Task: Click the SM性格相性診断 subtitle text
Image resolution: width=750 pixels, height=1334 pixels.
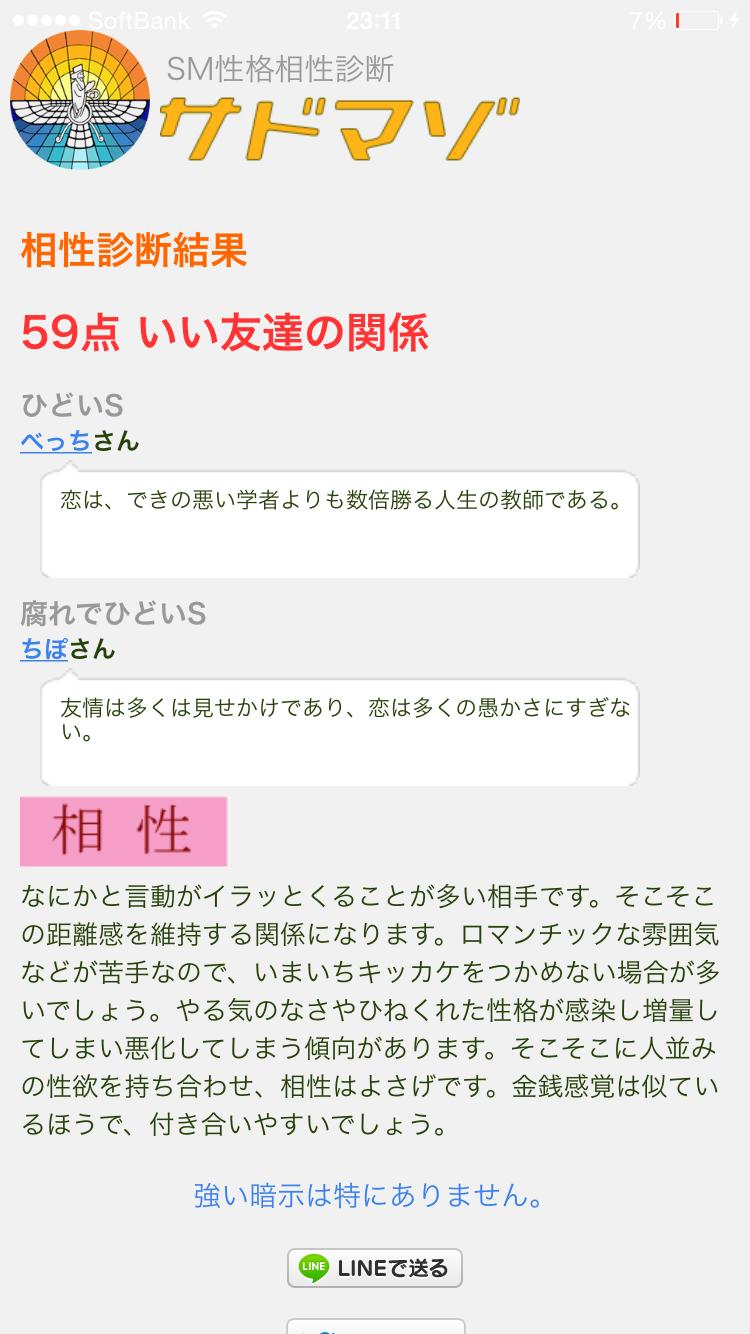Action: pyautogui.click(x=283, y=70)
